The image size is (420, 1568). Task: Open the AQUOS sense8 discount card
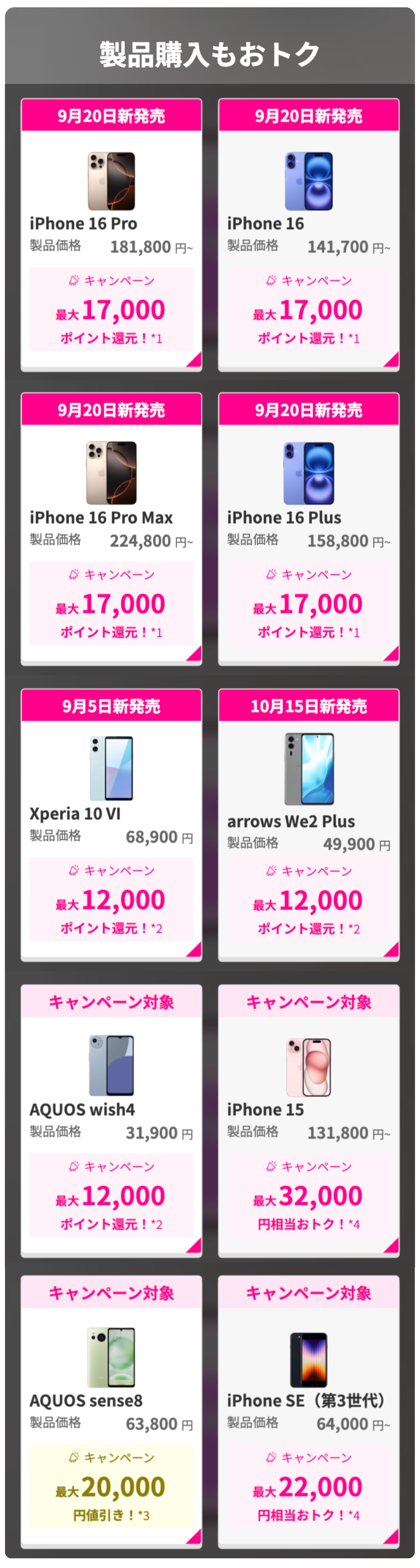click(x=111, y=1411)
